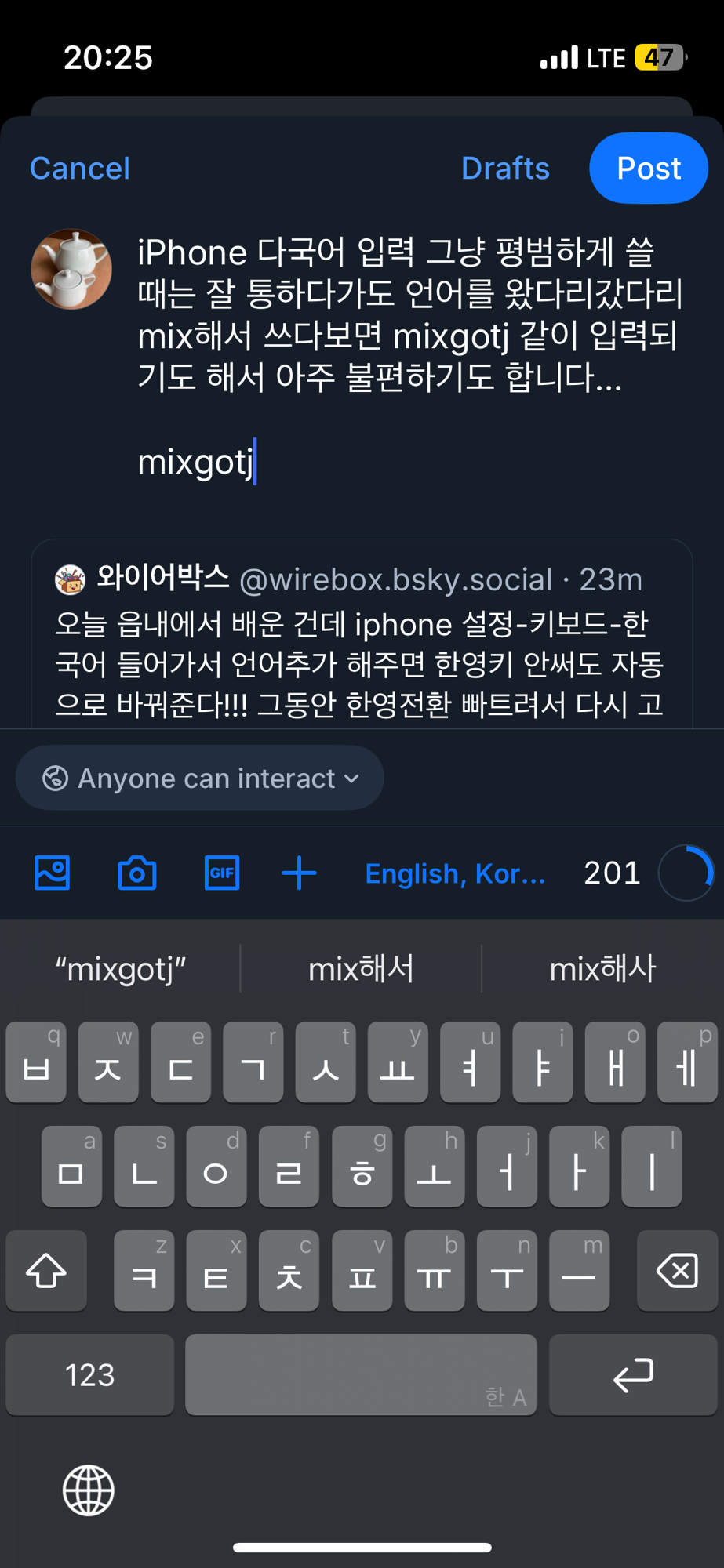Image resolution: width=724 pixels, height=1568 pixels.
Task: Change the post language English, Kor…
Action: pyautogui.click(x=455, y=873)
